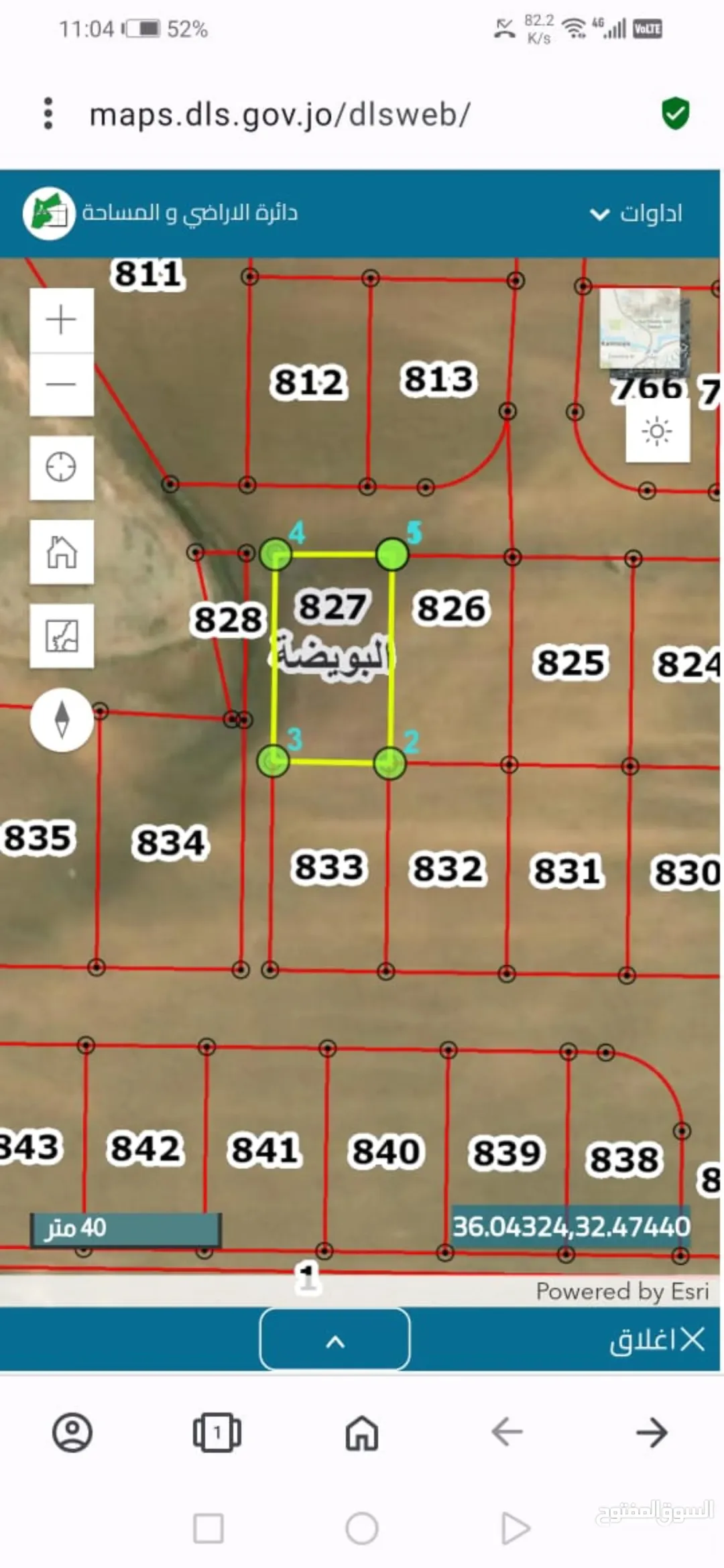
Task: Open the browser account profile icon
Action: 72,1433
